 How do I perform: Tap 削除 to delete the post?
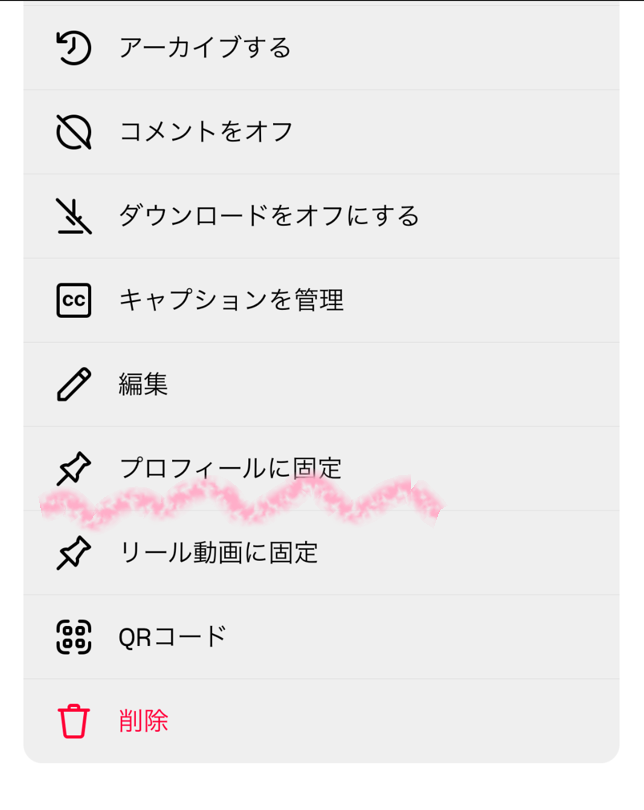click(143, 720)
